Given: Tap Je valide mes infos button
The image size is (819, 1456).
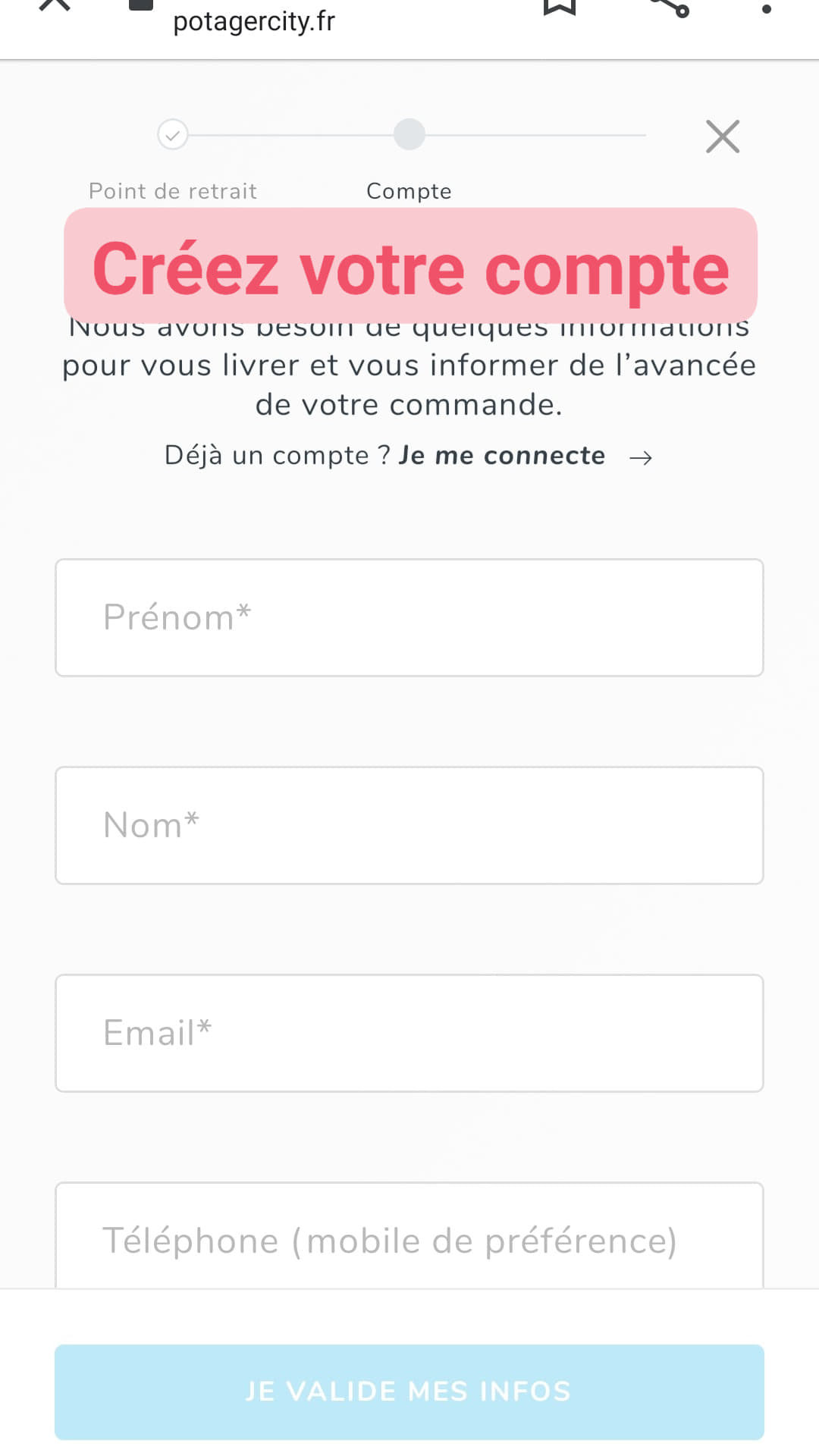Looking at the screenshot, I should point(409,1392).
